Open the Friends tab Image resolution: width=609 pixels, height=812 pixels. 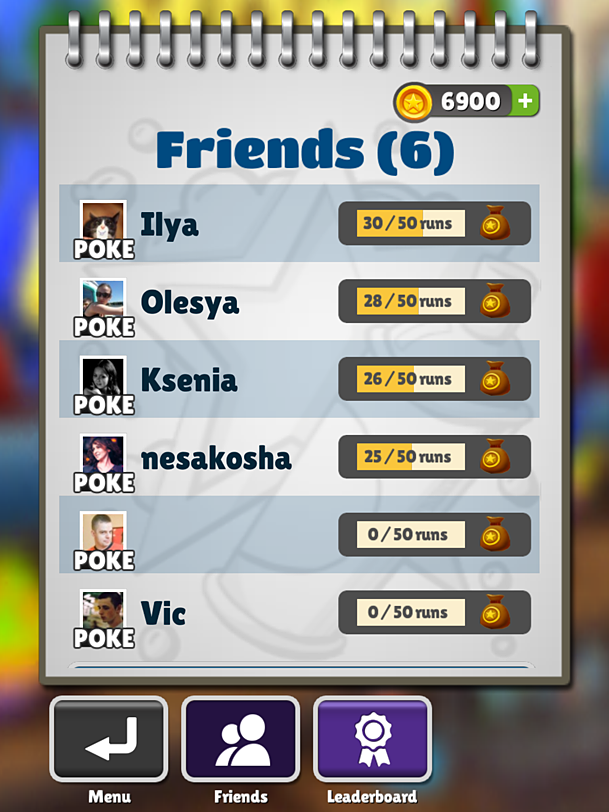(240, 740)
